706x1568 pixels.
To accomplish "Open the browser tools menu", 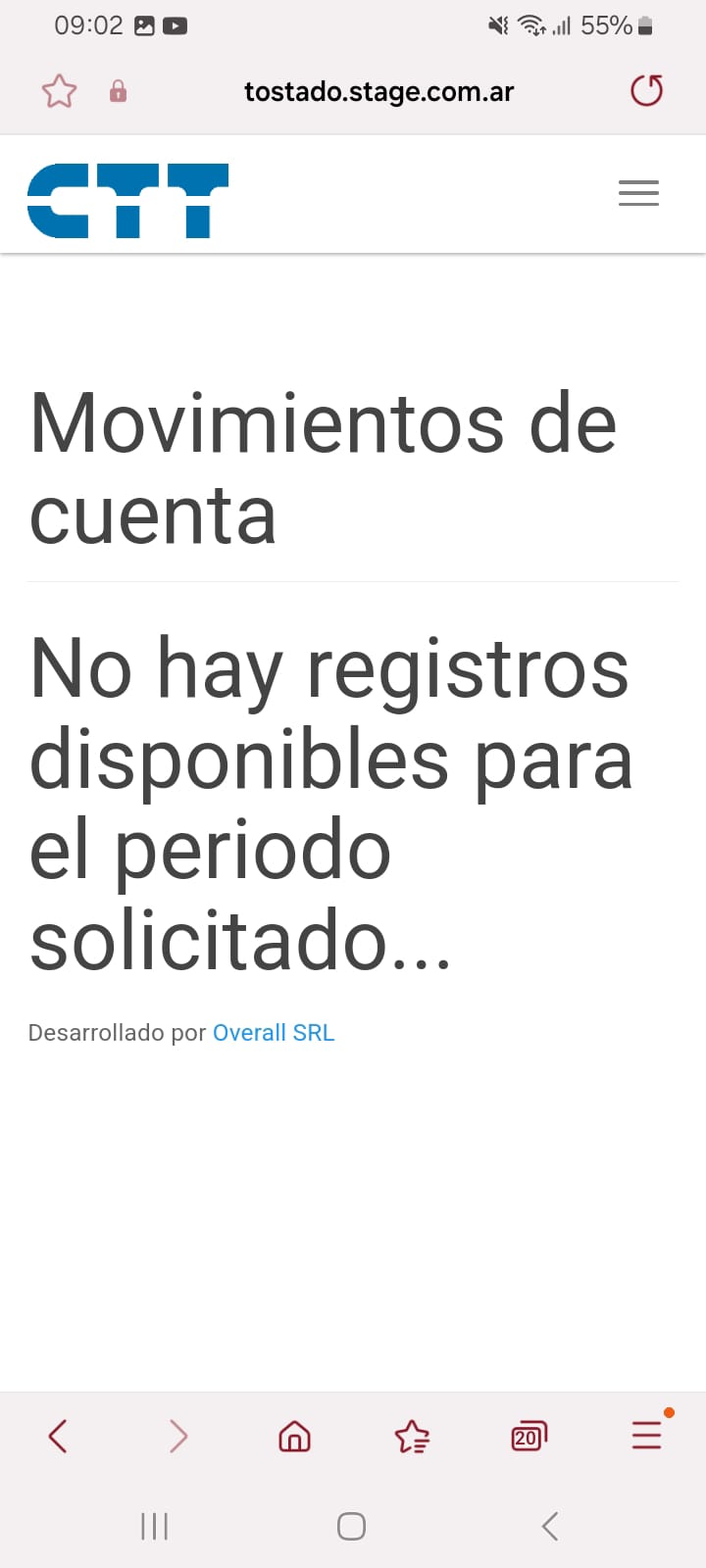I will point(646,1435).
